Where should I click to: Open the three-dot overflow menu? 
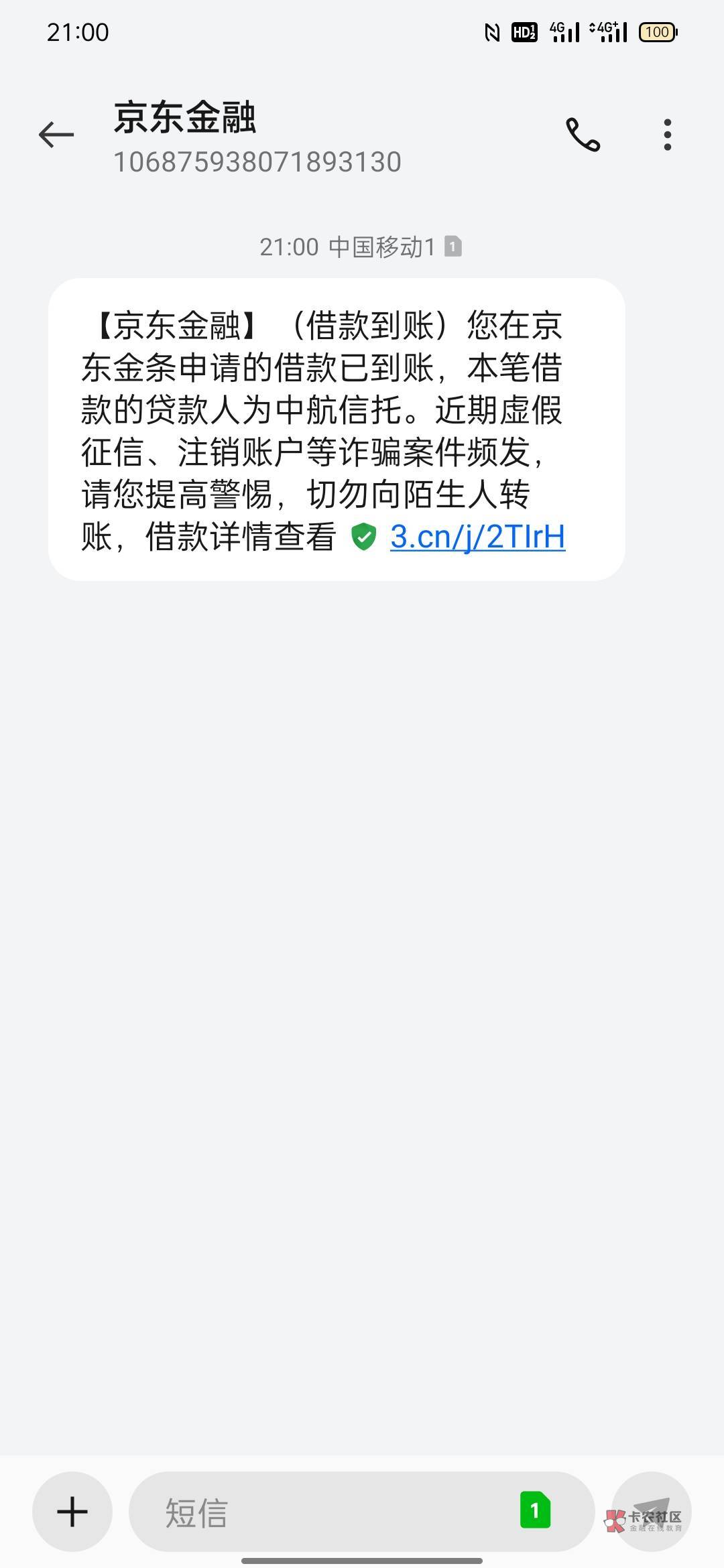tap(667, 135)
